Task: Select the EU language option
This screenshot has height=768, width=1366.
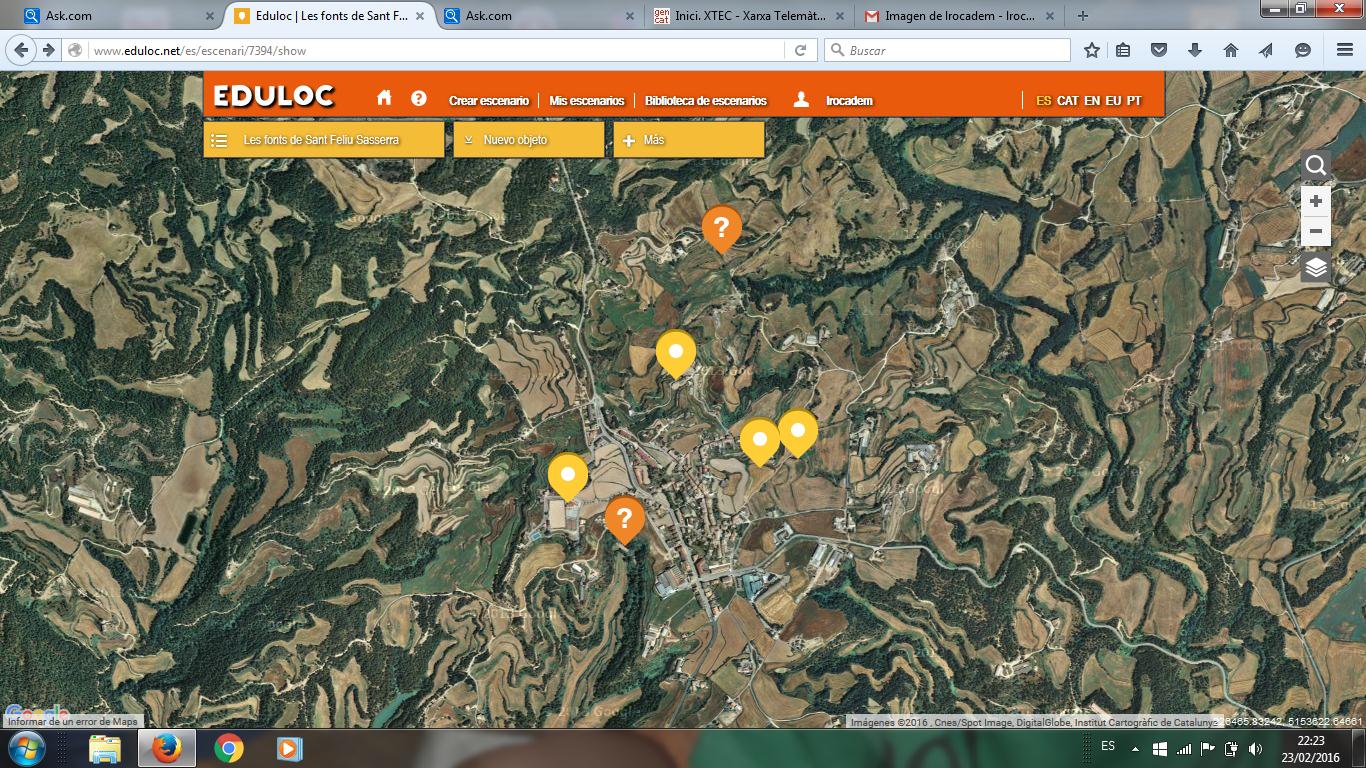Action: [x=1113, y=101]
